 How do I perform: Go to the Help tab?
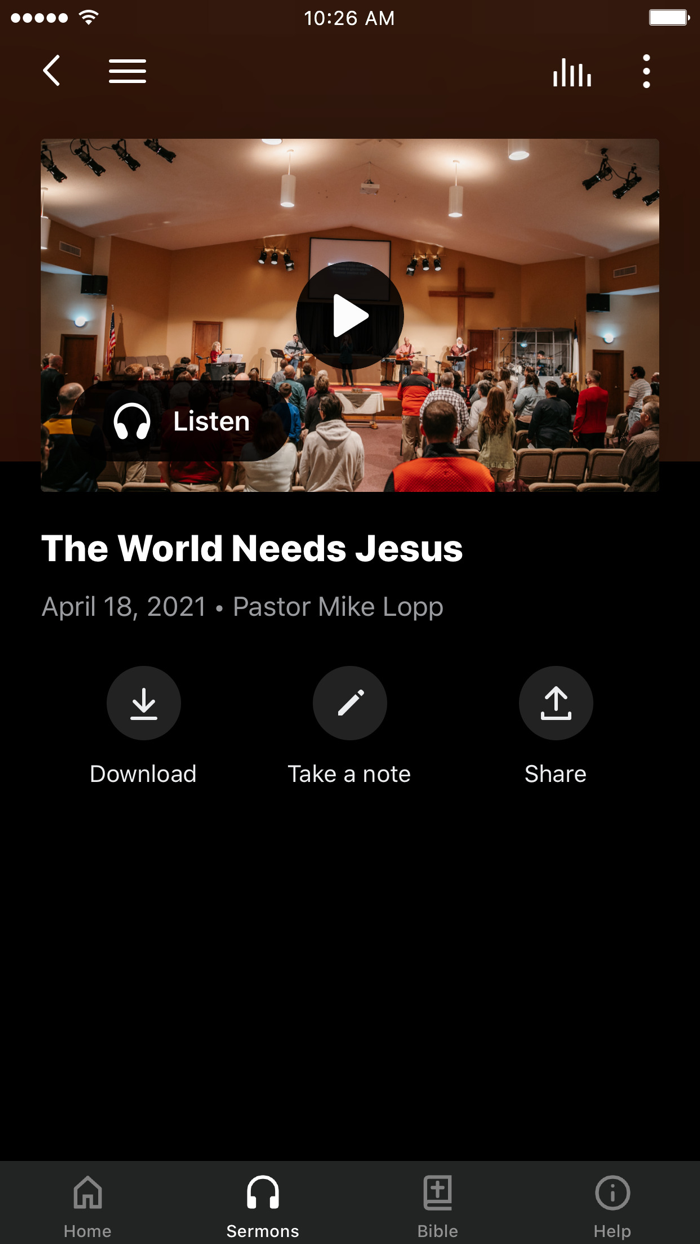pos(612,1203)
